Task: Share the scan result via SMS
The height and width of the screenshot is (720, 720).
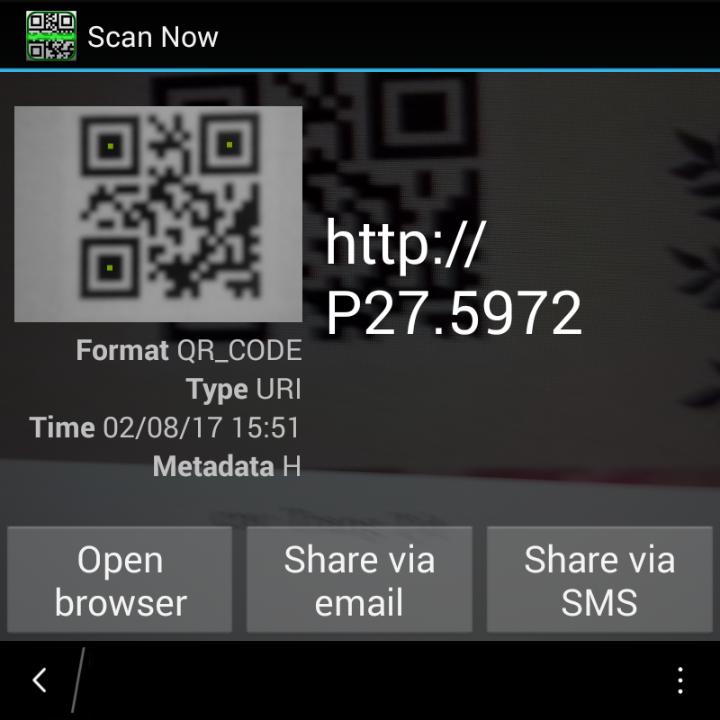Action: [599, 581]
